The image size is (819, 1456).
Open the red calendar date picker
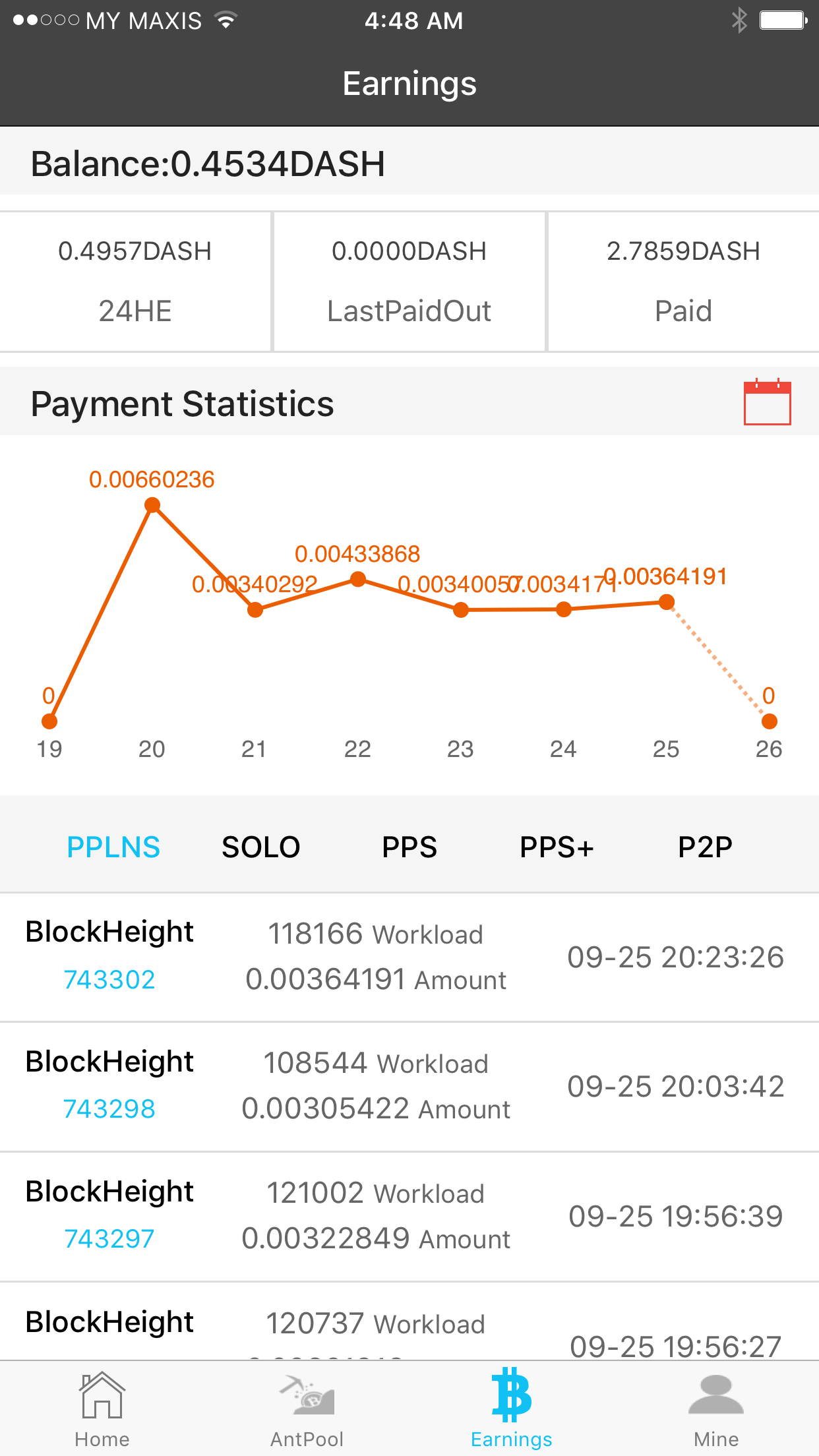pos(767,402)
